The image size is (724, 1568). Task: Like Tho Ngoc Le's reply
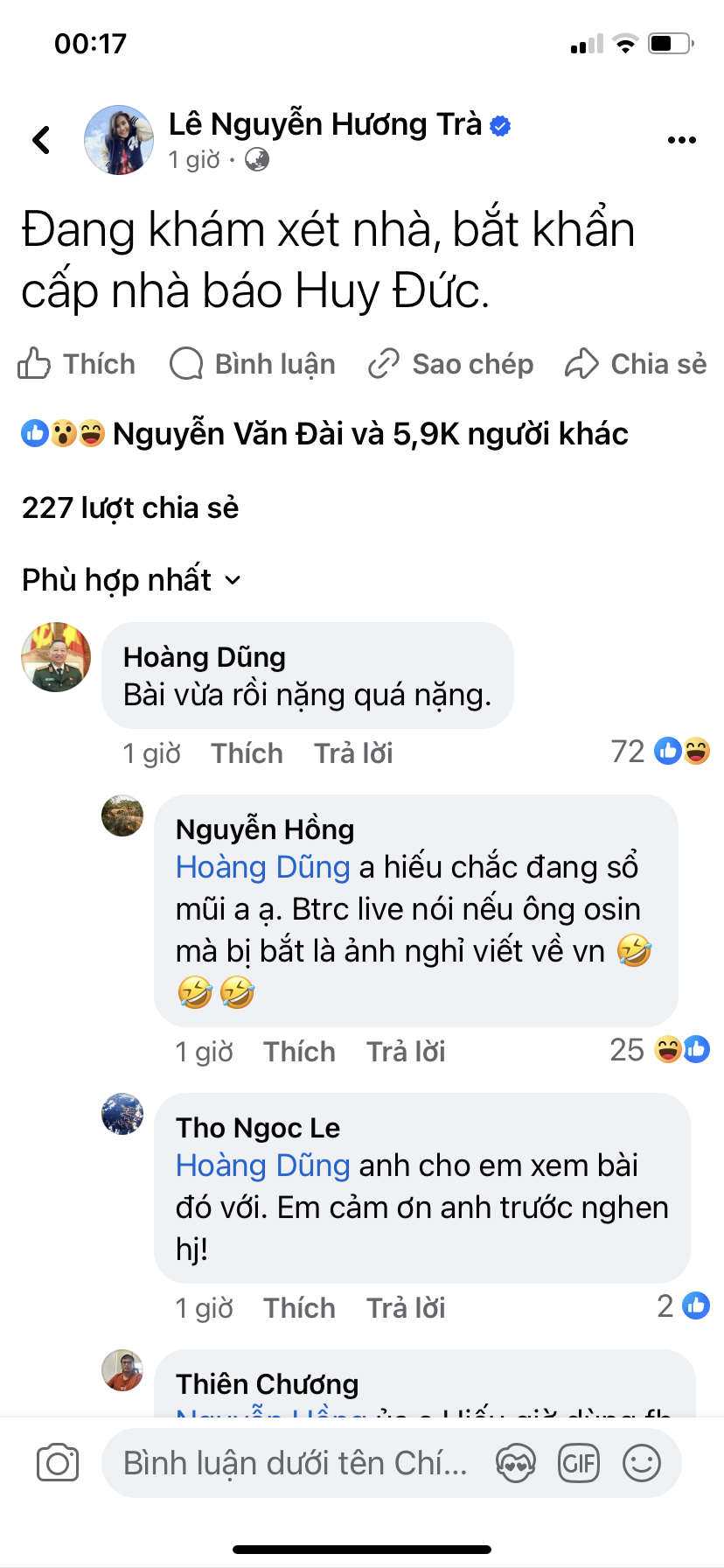click(x=299, y=1308)
